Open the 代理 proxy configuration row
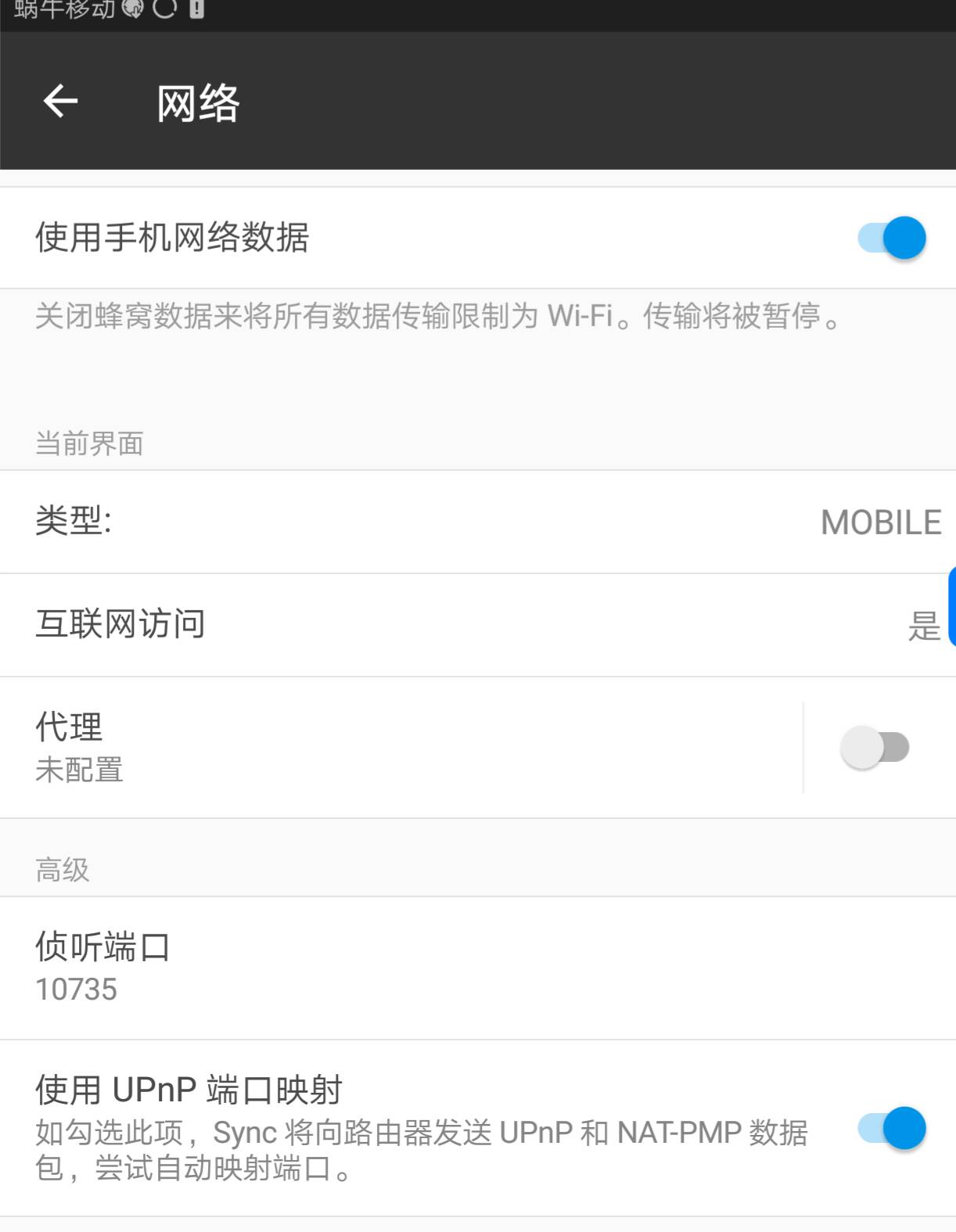 click(391, 747)
